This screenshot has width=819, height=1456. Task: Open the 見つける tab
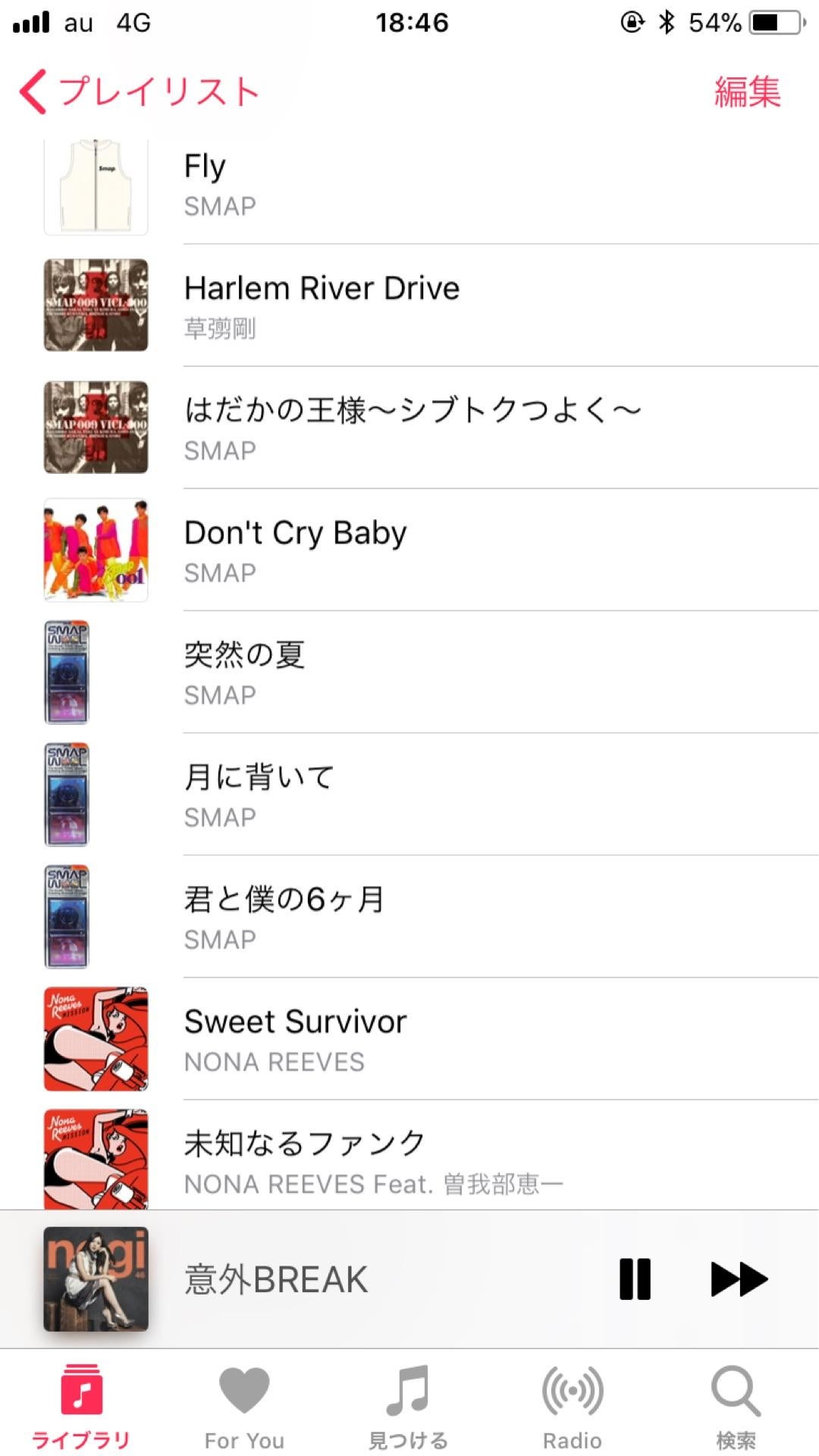408,1407
